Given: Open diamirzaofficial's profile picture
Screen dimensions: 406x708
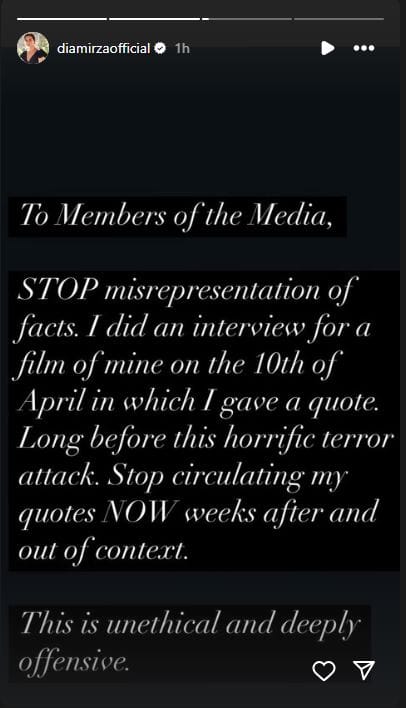Looking at the screenshot, I should pos(33,48).
